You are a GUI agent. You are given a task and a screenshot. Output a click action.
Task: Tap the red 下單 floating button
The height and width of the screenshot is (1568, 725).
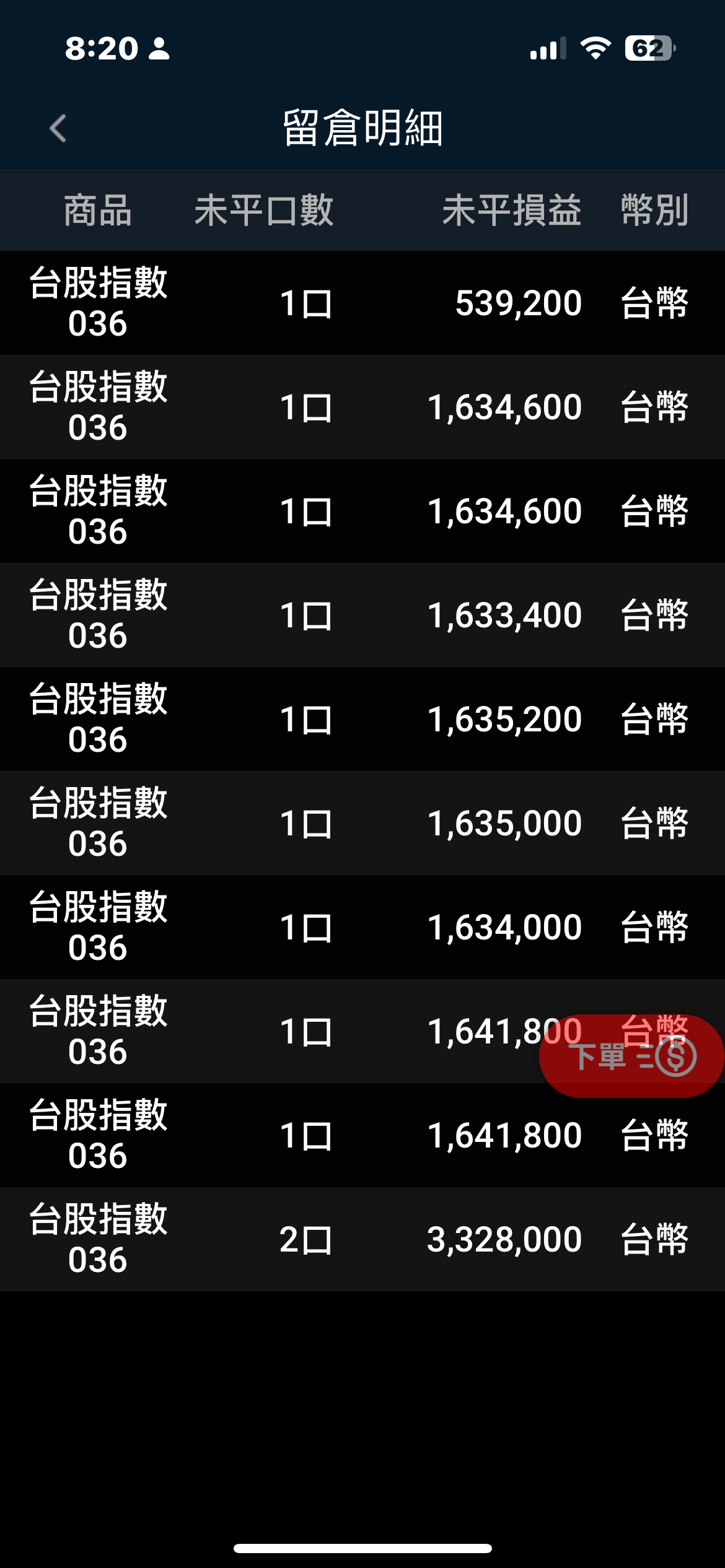pyautogui.click(x=631, y=1056)
